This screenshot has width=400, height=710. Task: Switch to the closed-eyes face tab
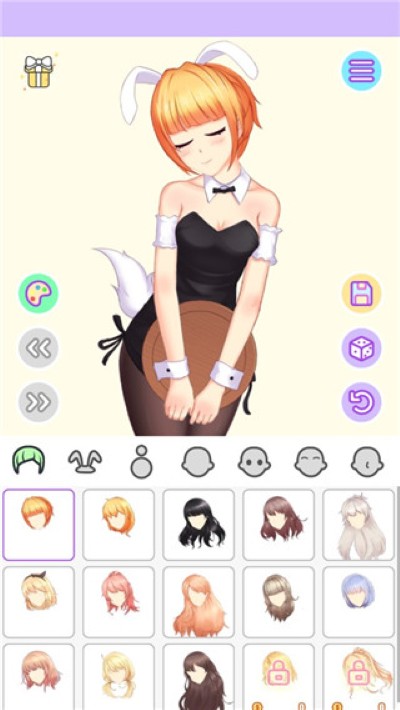(311, 462)
